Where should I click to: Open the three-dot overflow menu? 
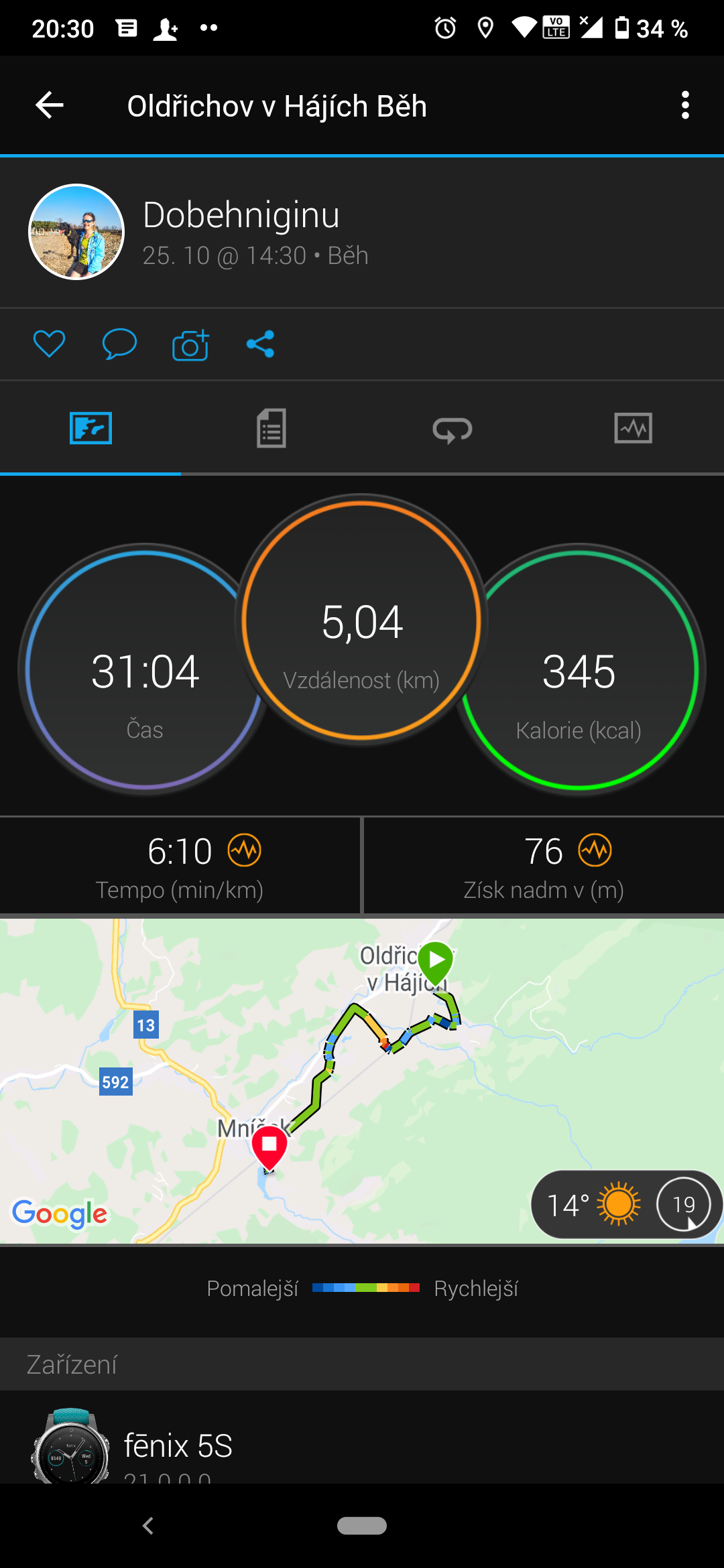pyautogui.click(x=685, y=105)
